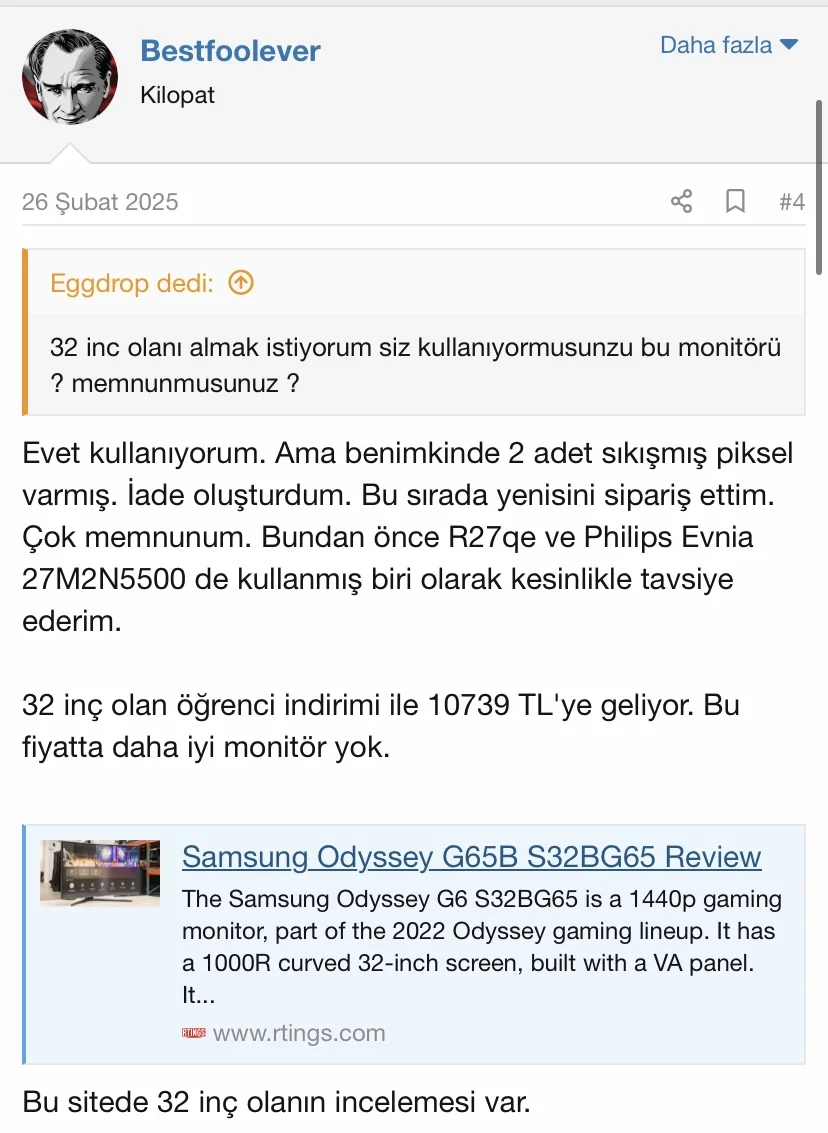Image resolution: width=828 pixels, height=1133 pixels.
Task: Tap Bestfoolever's avatar picture
Action: (x=70, y=77)
